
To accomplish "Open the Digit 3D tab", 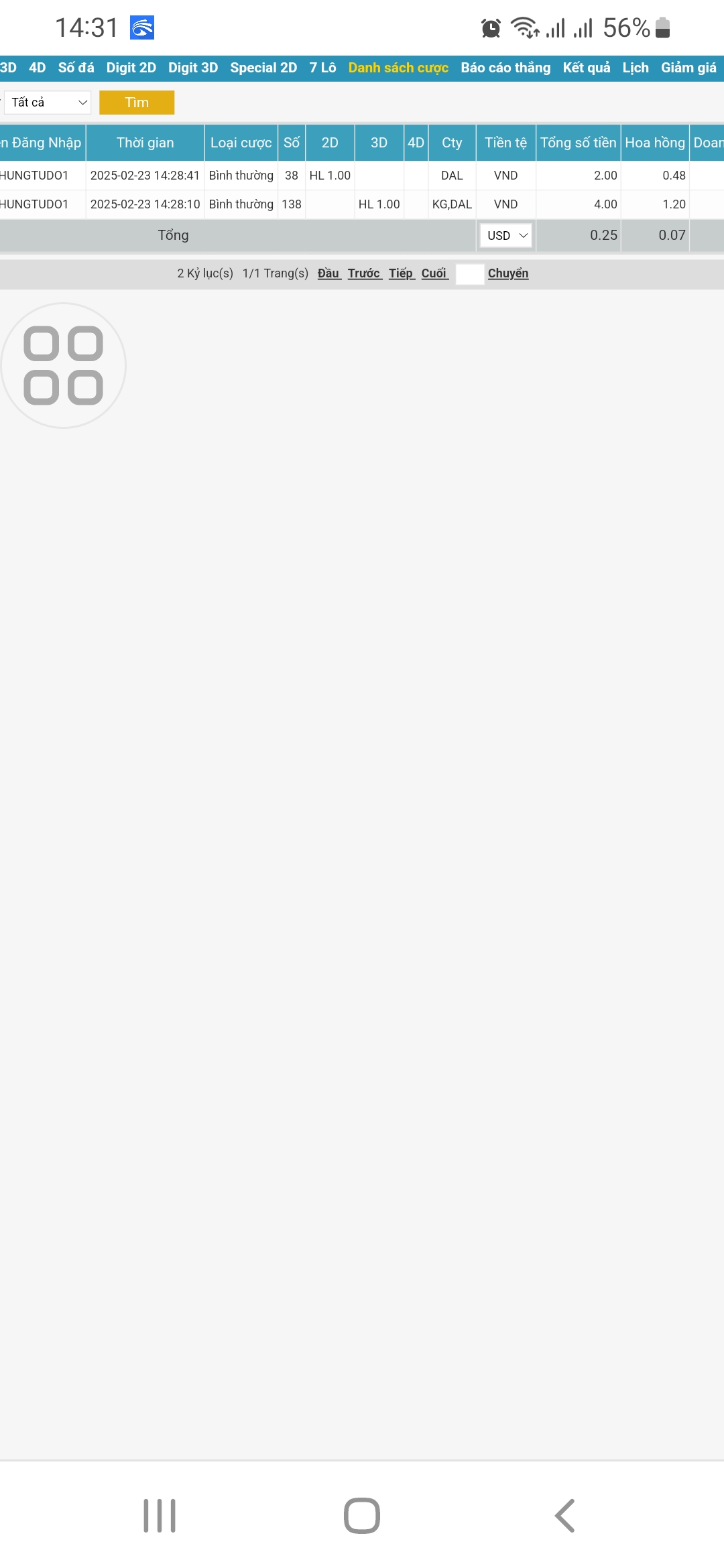I will pos(193,68).
